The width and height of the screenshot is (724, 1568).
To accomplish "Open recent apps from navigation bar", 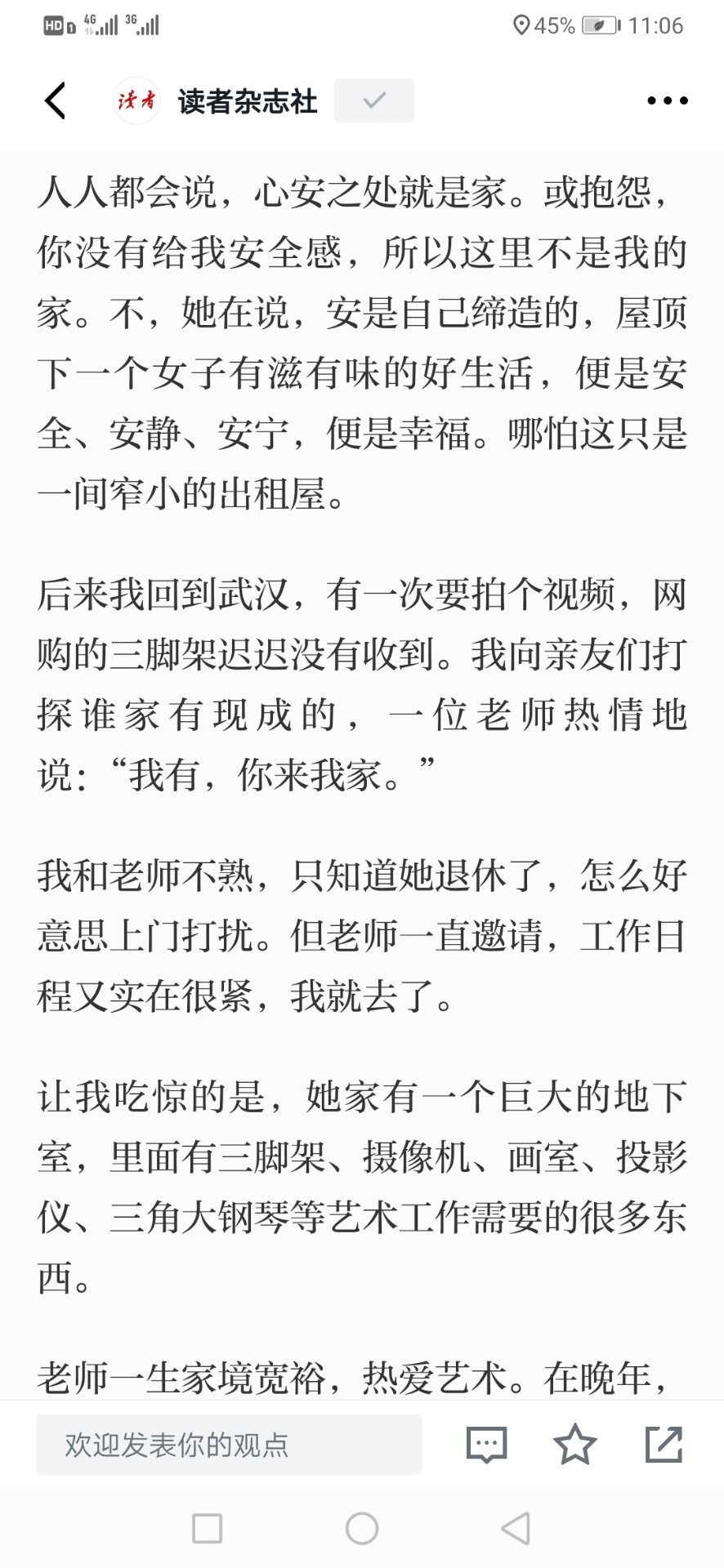I will point(207,1529).
